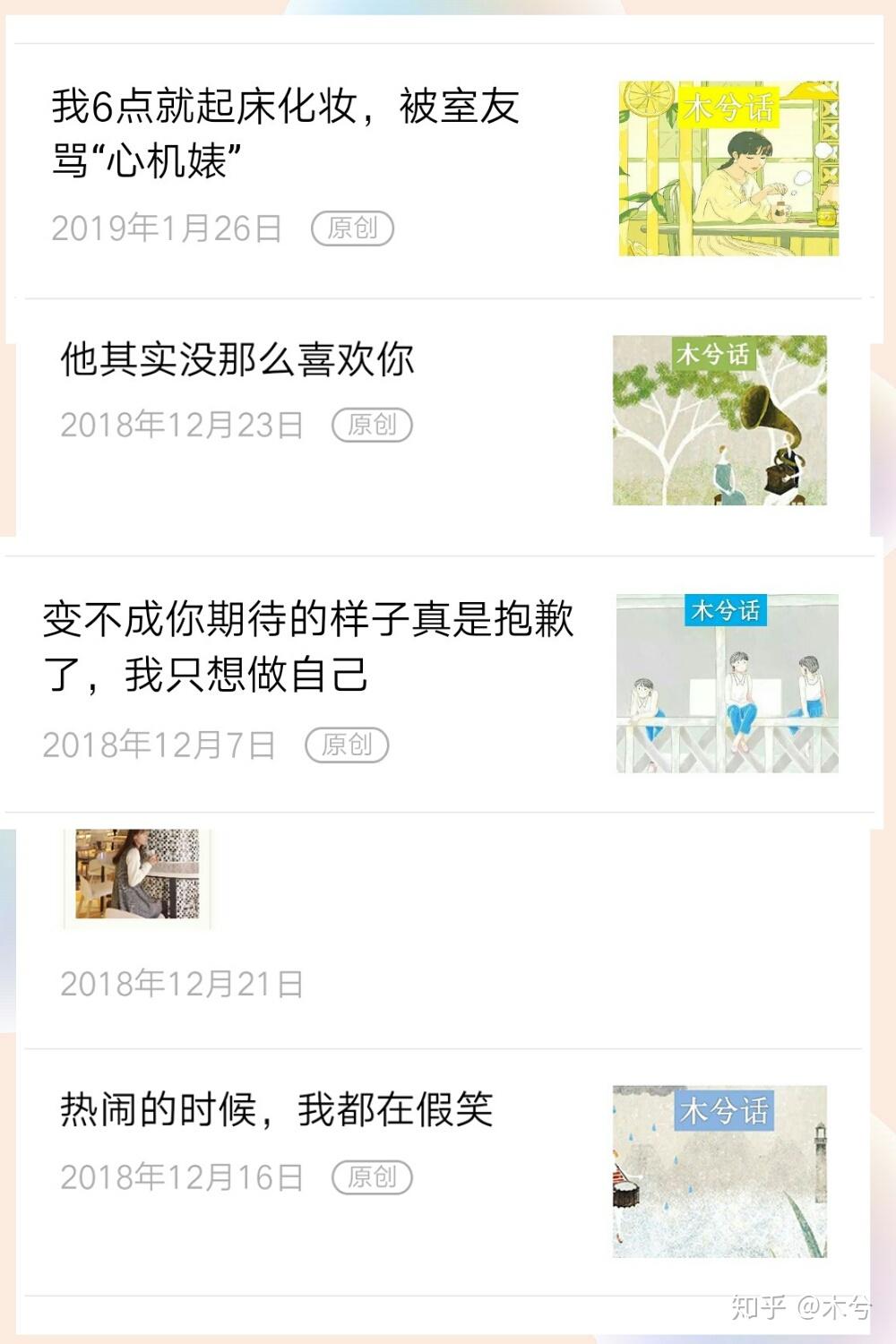Click the date 2018年12月21日
Viewport: 896px width, 1344px height.
184,983
